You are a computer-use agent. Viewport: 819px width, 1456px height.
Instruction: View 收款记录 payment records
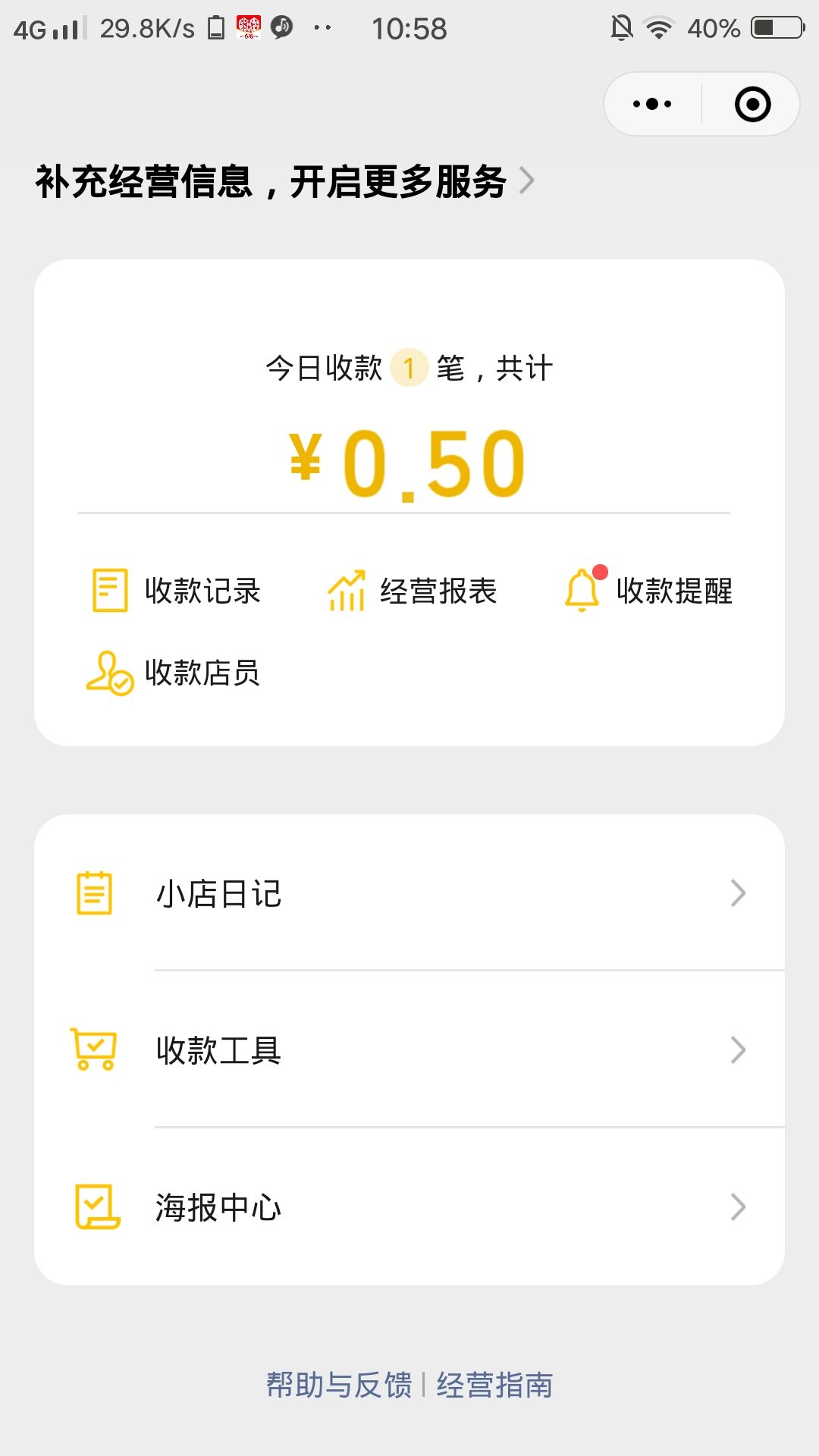click(176, 591)
